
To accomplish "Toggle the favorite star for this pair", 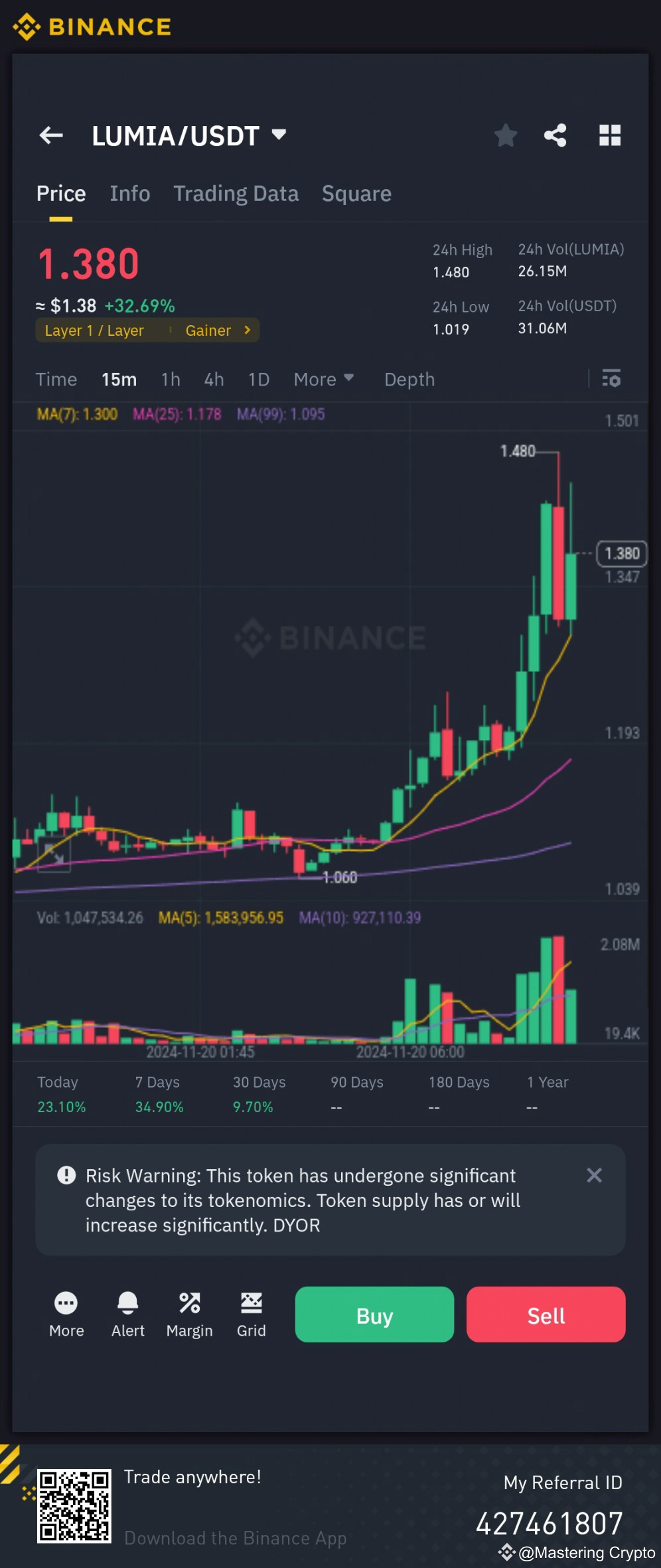I will [506, 135].
